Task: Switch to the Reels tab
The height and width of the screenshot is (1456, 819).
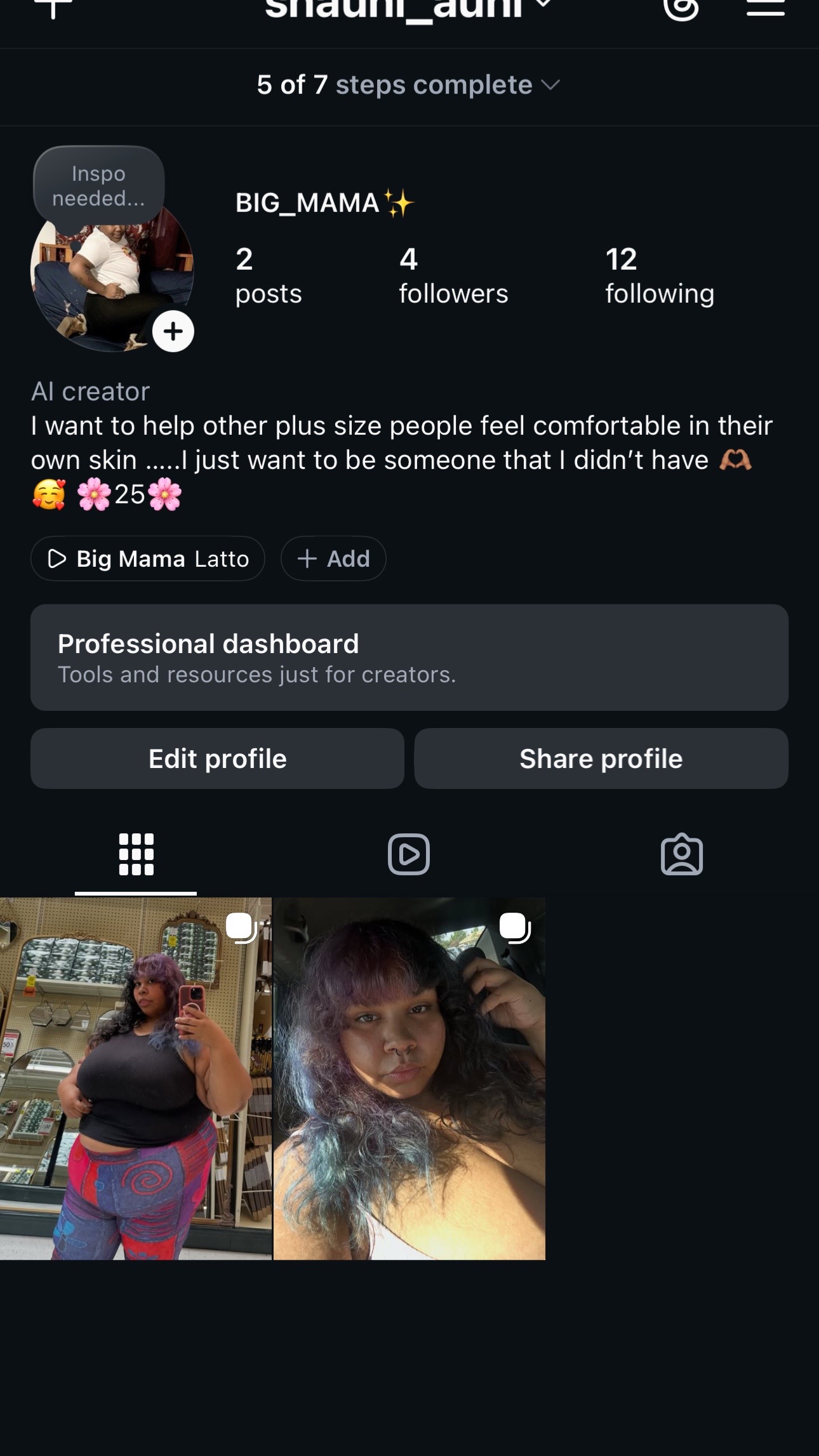Action: 409,854
